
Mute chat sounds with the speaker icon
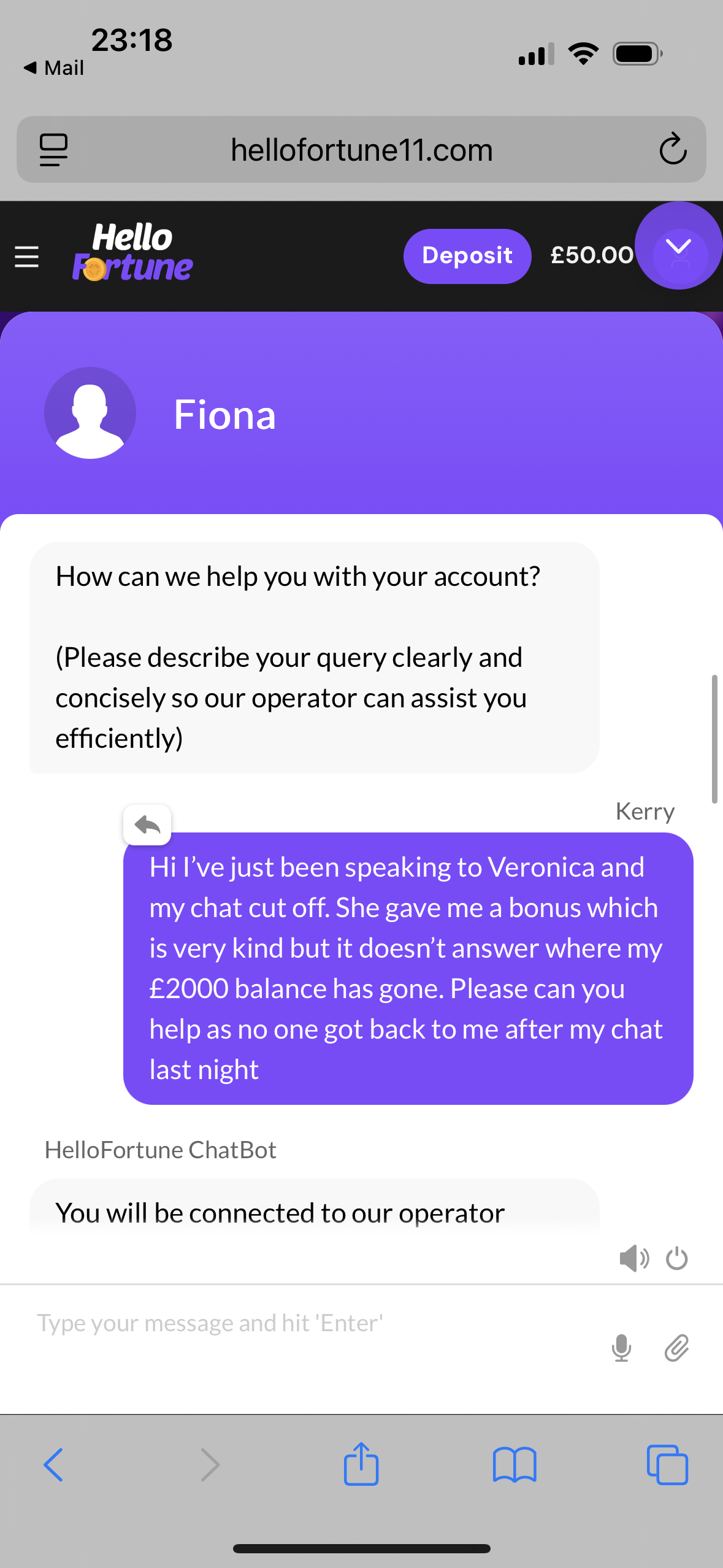[633, 1258]
